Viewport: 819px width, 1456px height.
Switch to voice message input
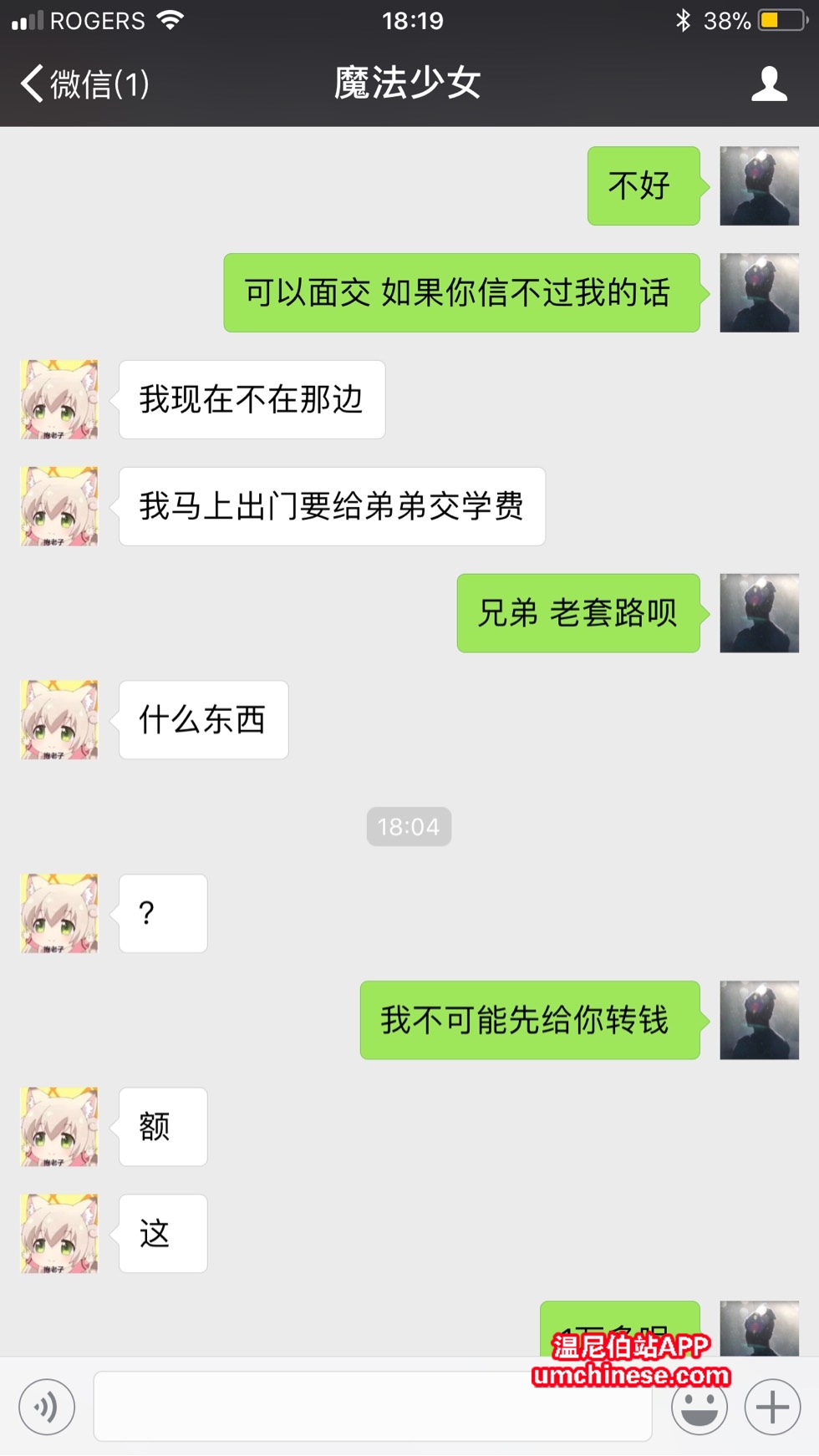(x=47, y=1408)
